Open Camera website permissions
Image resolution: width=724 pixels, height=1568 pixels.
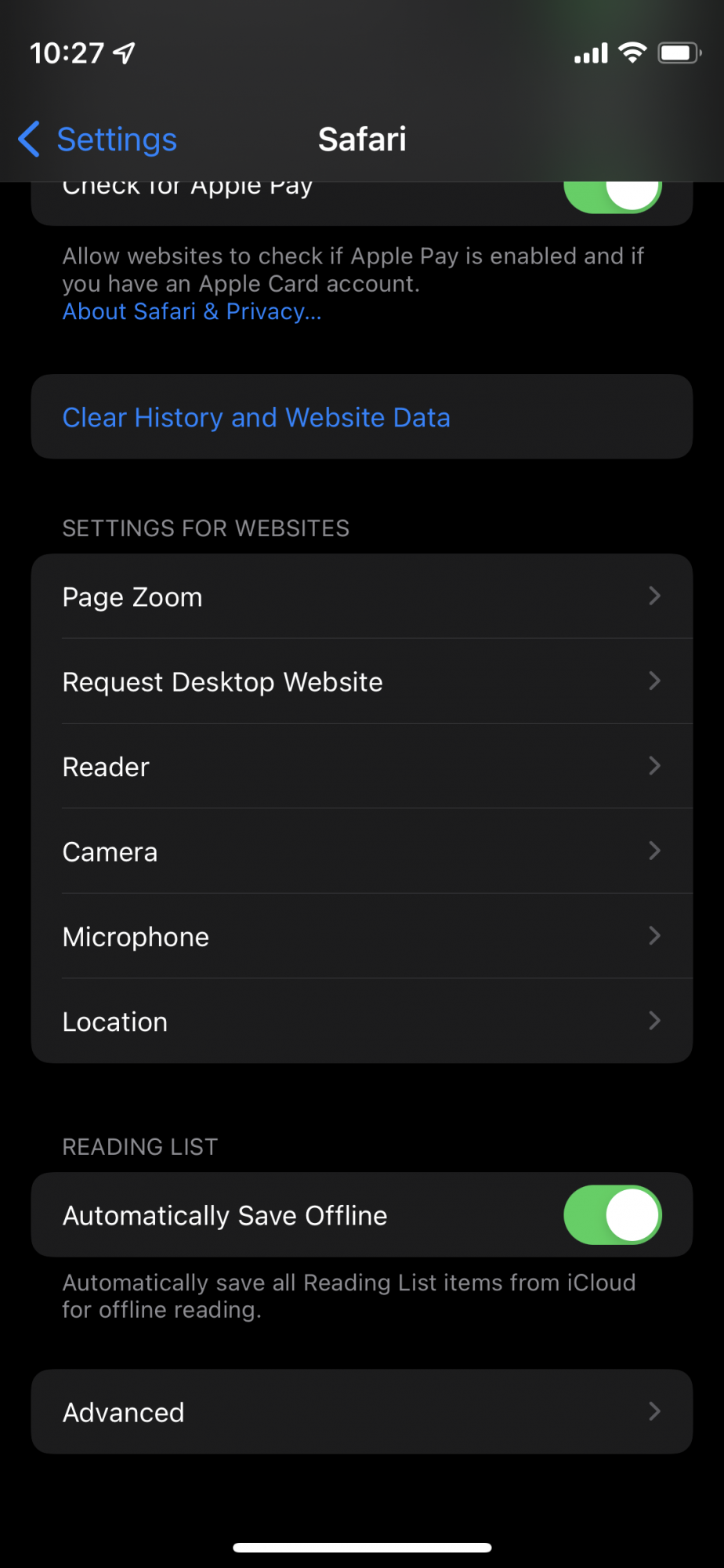pyautogui.click(x=361, y=851)
